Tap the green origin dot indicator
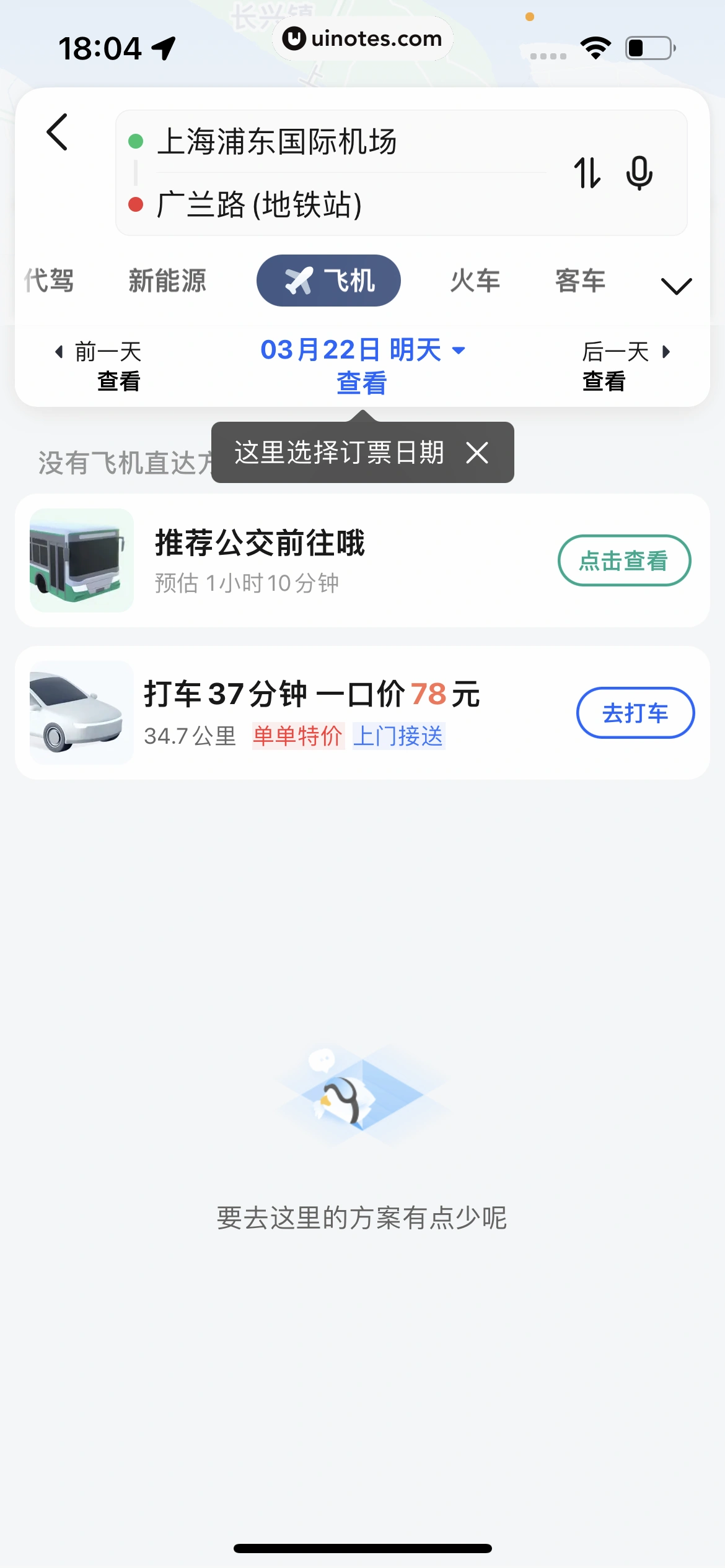Image resolution: width=725 pixels, height=1568 pixels. [135, 141]
